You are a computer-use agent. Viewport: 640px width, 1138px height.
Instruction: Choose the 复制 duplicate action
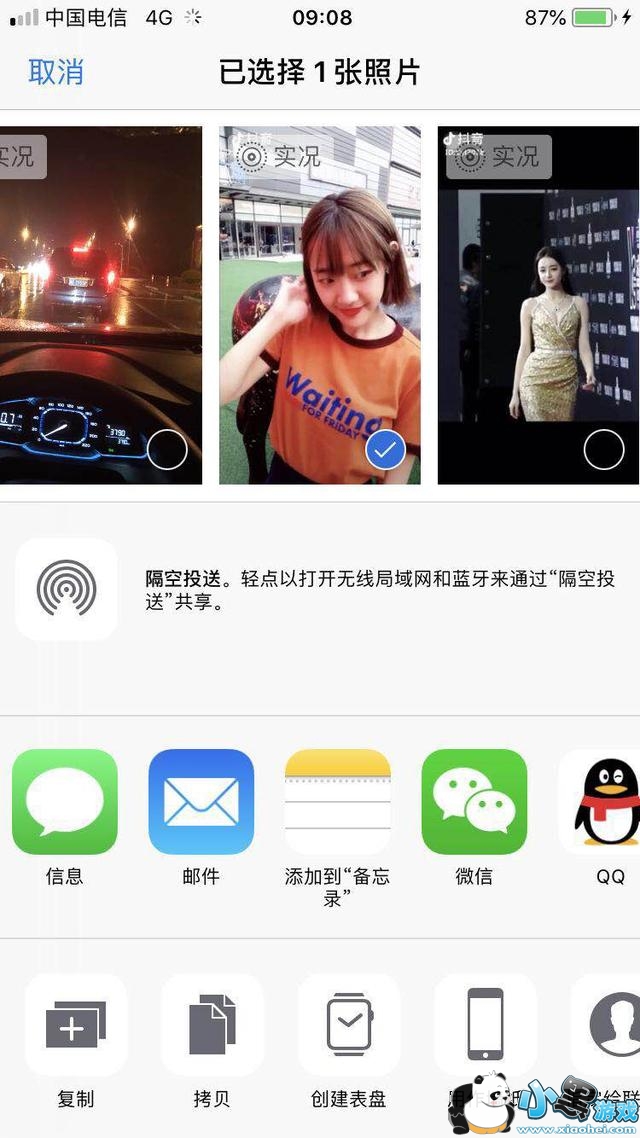tap(76, 1025)
